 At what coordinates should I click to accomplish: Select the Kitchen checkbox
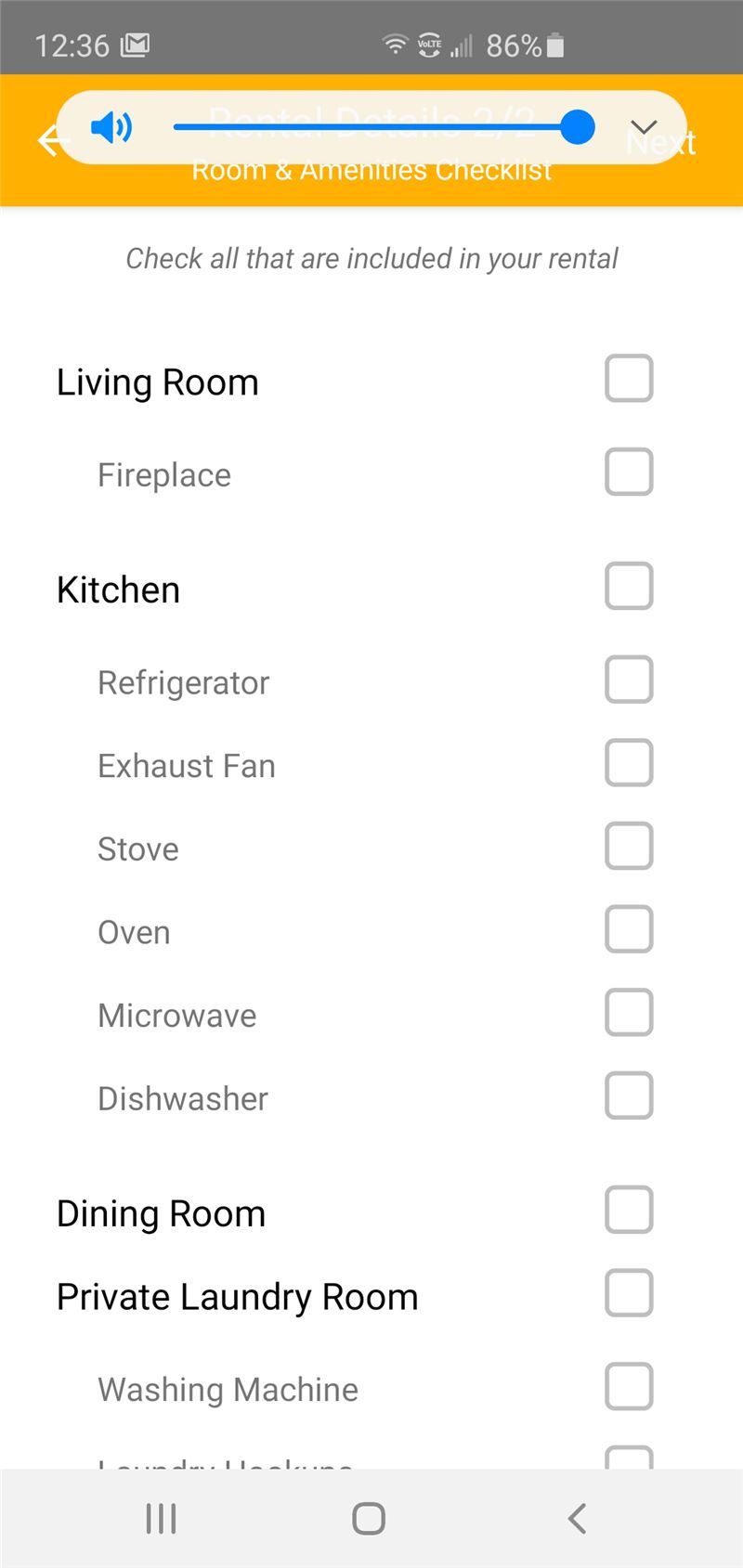coord(629,586)
